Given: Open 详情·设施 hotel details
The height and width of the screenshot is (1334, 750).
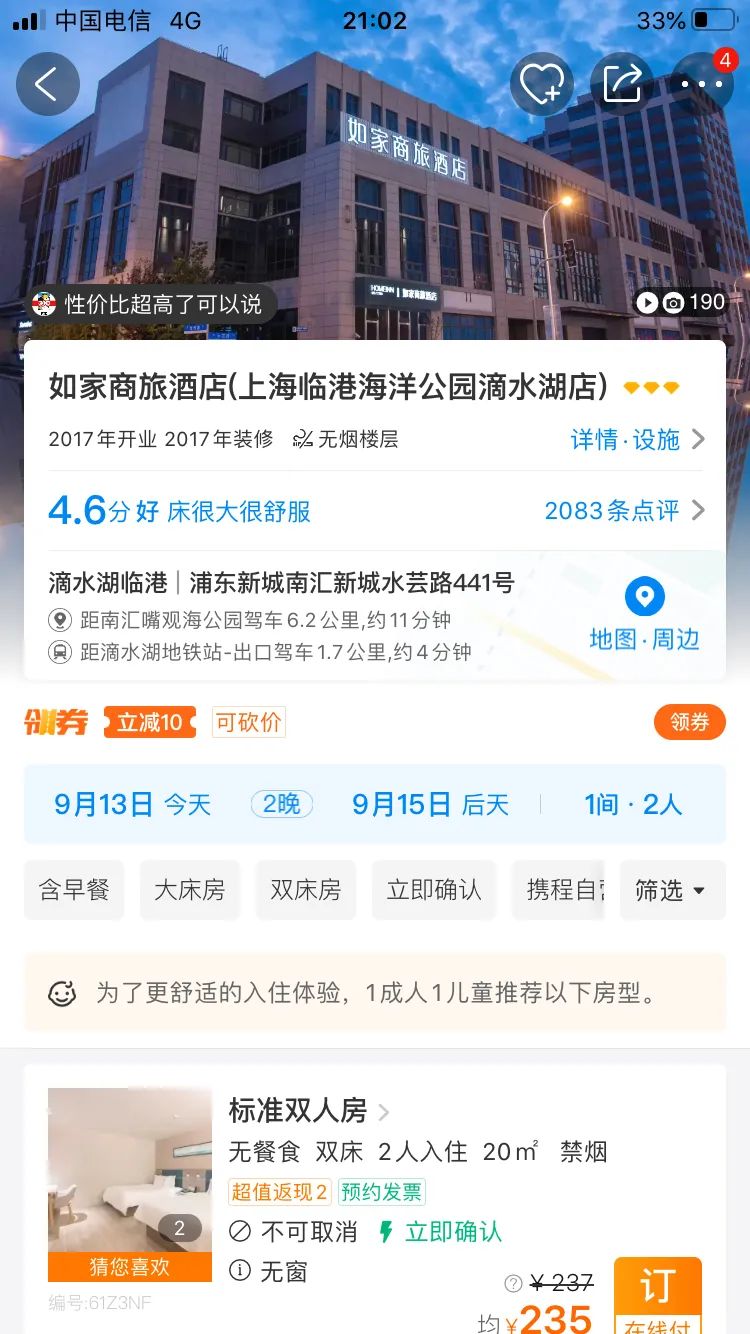Looking at the screenshot, I should click(637, 439).
